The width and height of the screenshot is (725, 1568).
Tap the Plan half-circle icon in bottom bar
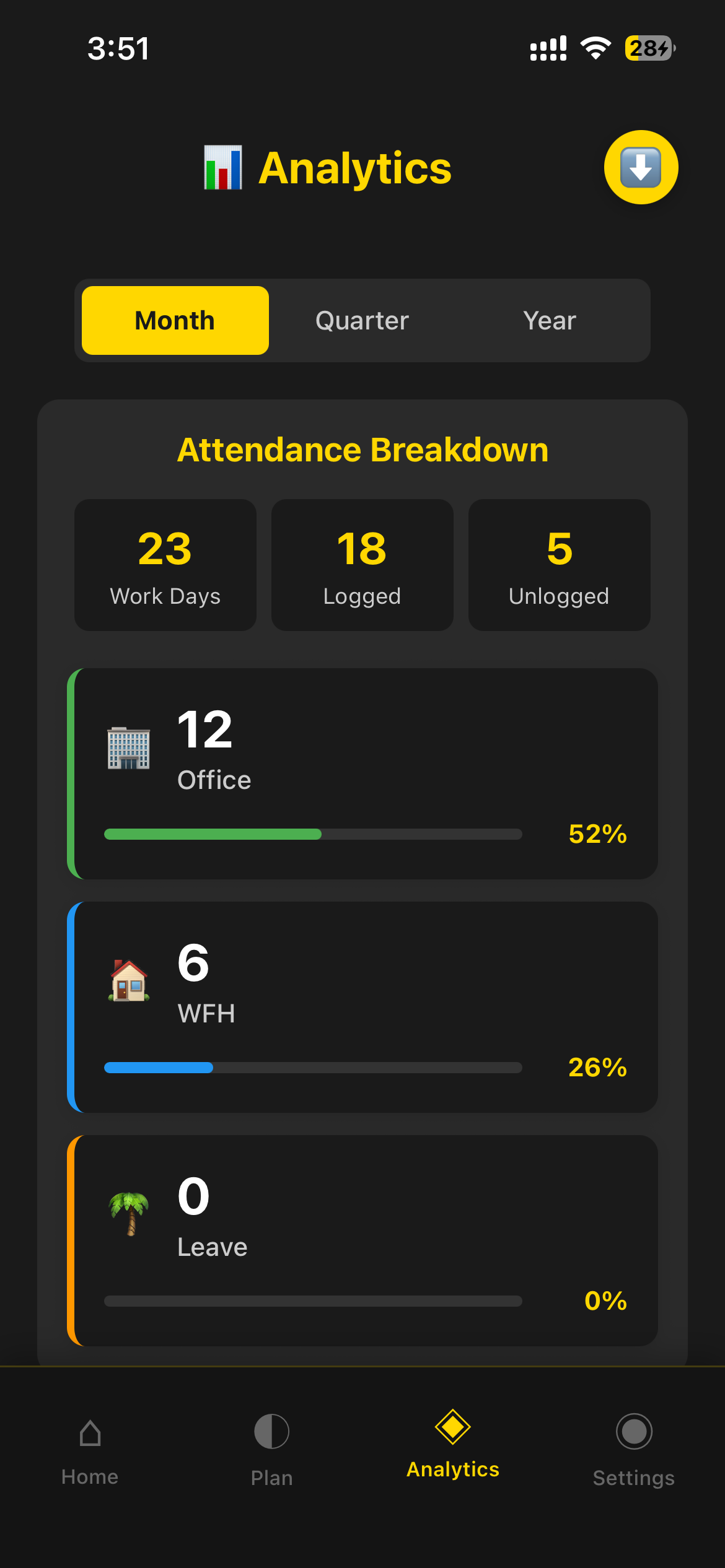(271, 1432)
